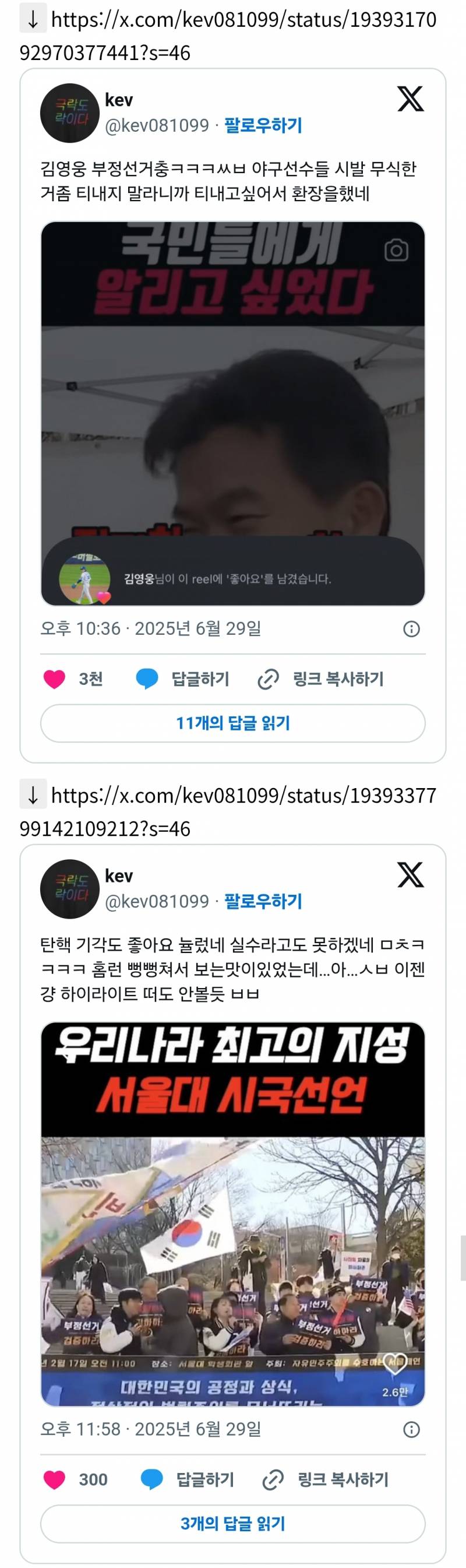Viewport: 466px width, 1568px height.
Task: Follow kev in the 11:58 tweet
Action: tap(263, 902)
